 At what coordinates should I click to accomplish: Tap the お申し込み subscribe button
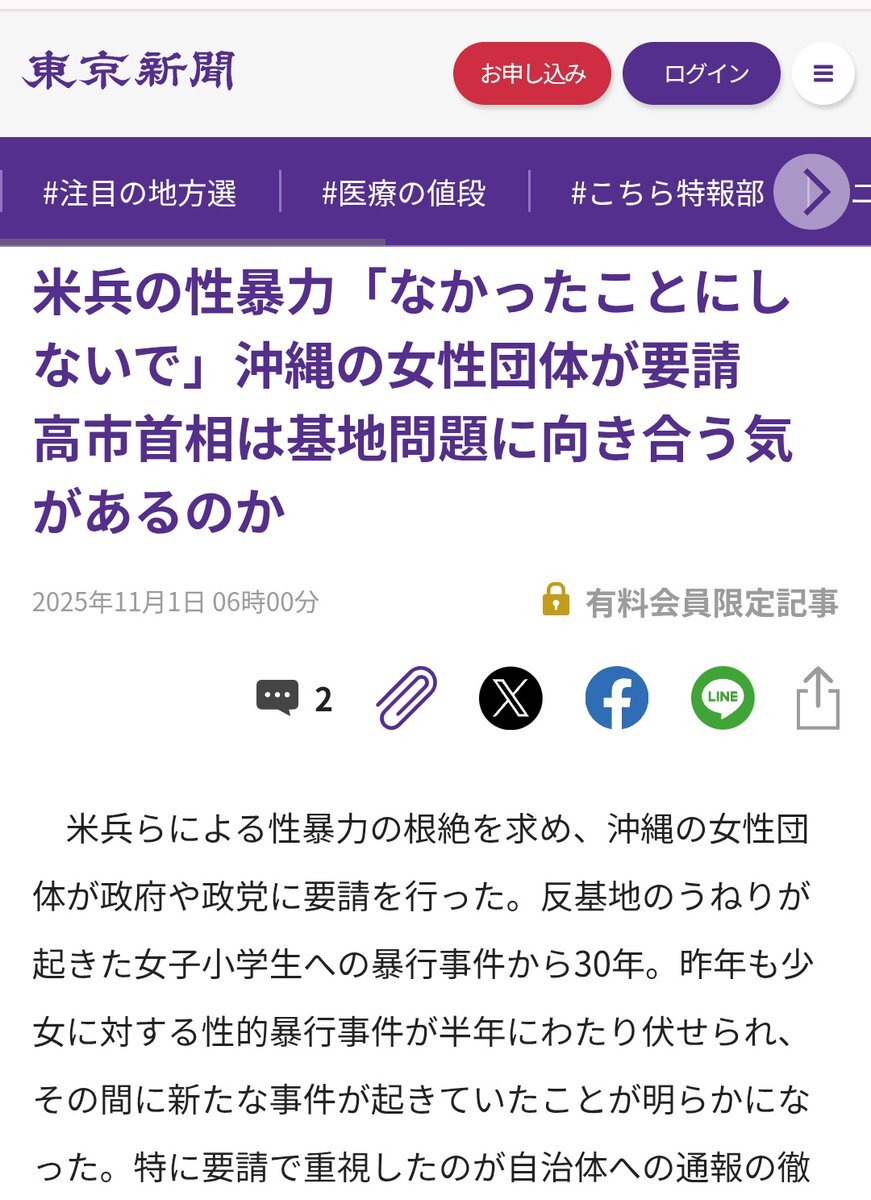[532, 74]
